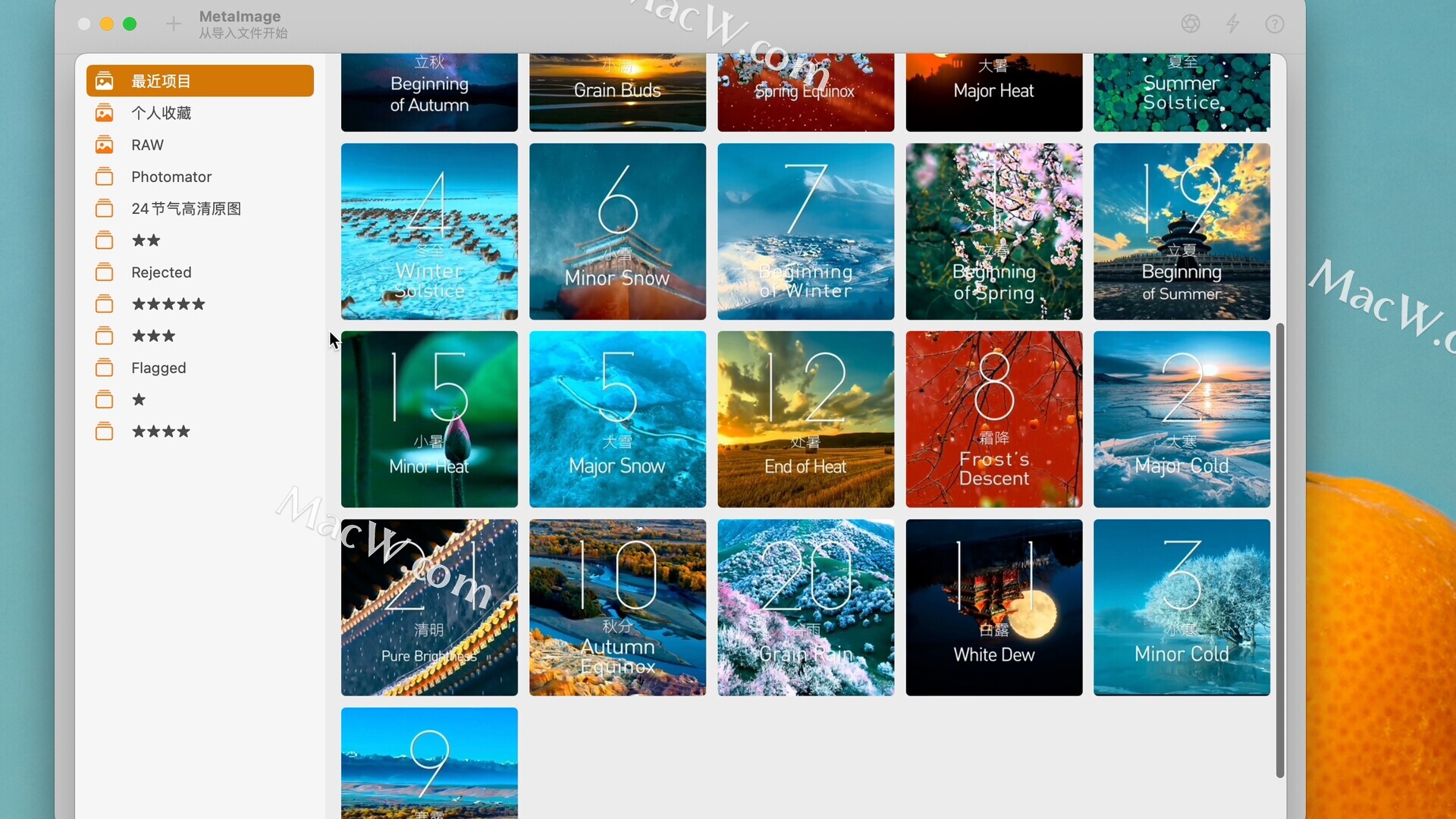Select the White Dew thumbnail
1456x819 pixels.
993,607
